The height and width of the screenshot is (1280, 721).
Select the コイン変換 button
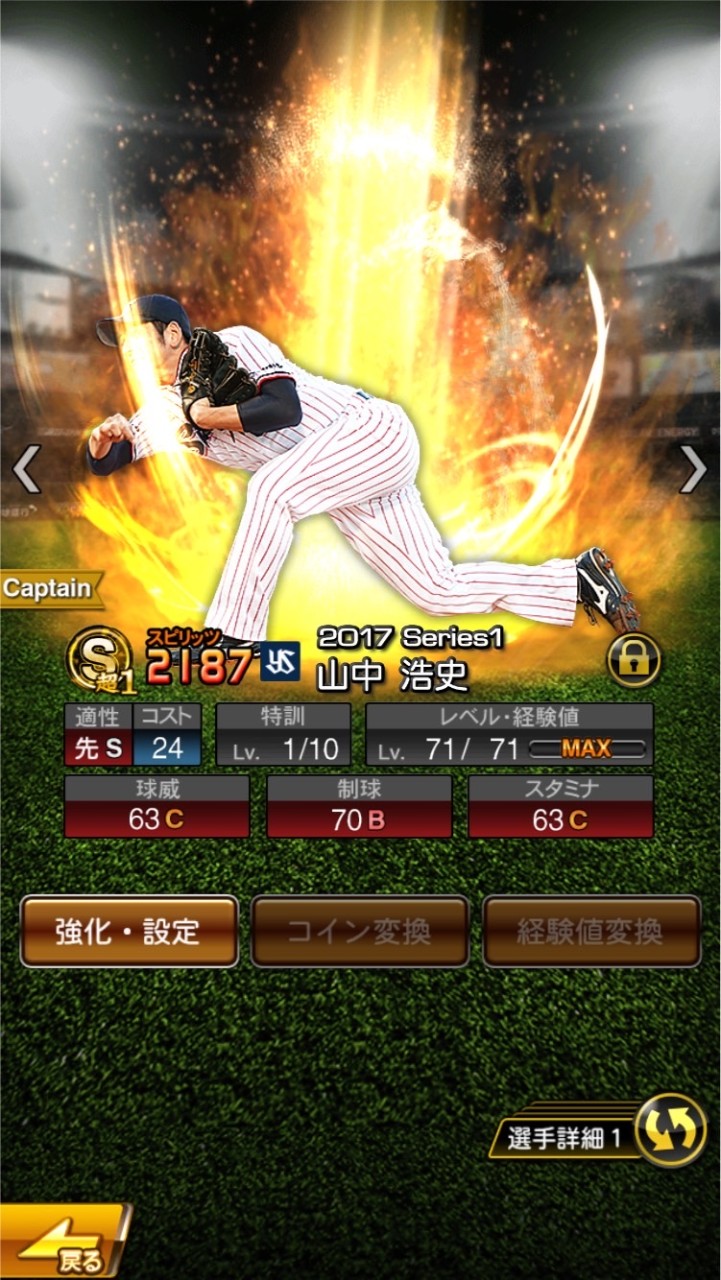click(360, 931)
